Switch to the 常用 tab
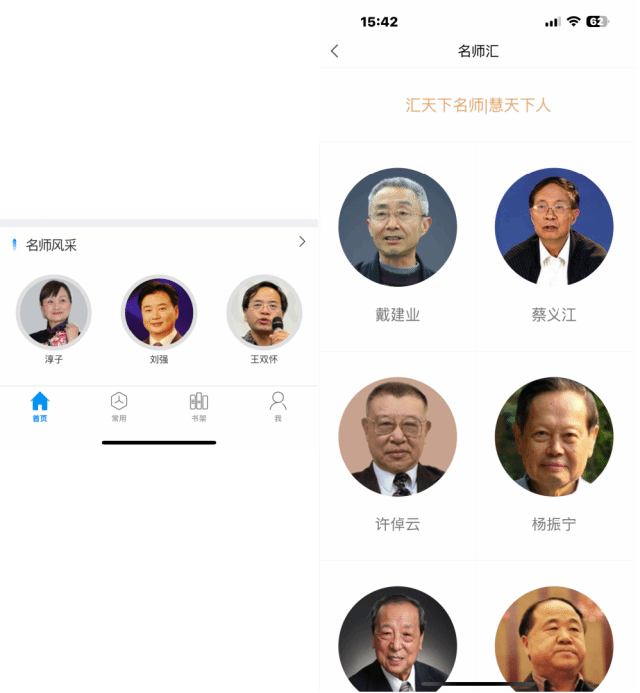640x693 pixels. coord(119,406)
